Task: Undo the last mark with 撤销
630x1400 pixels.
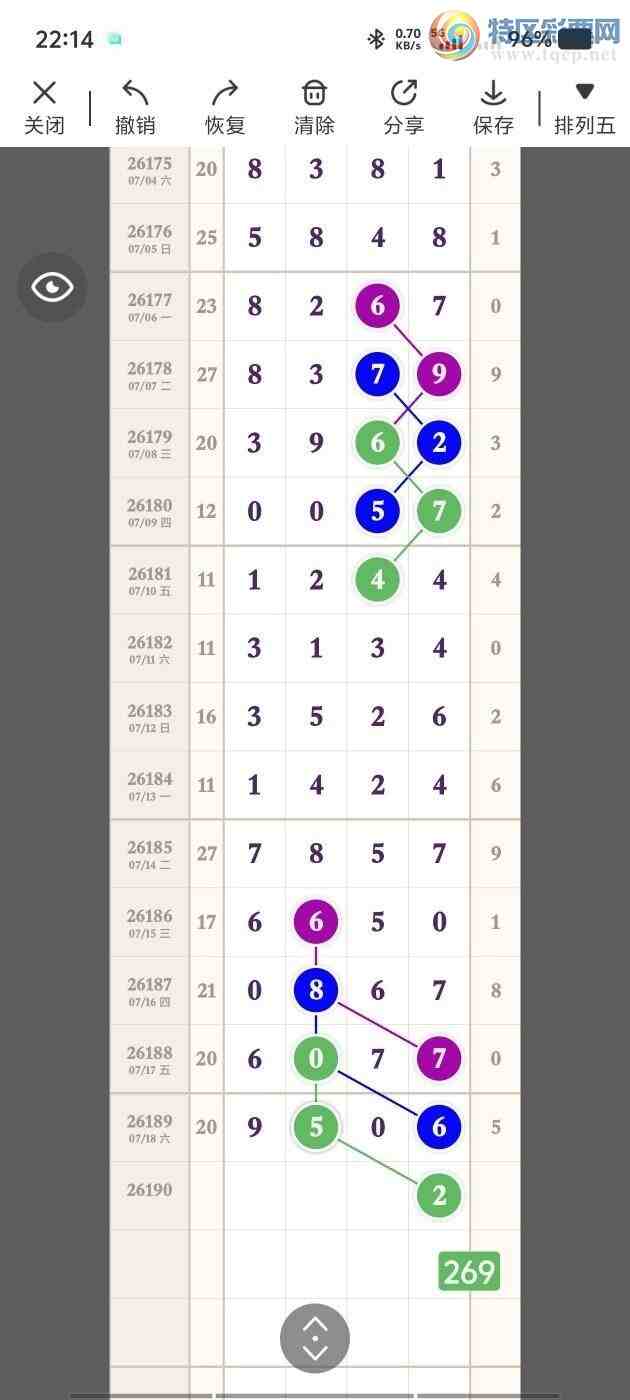Action: [x=135, y=108]
